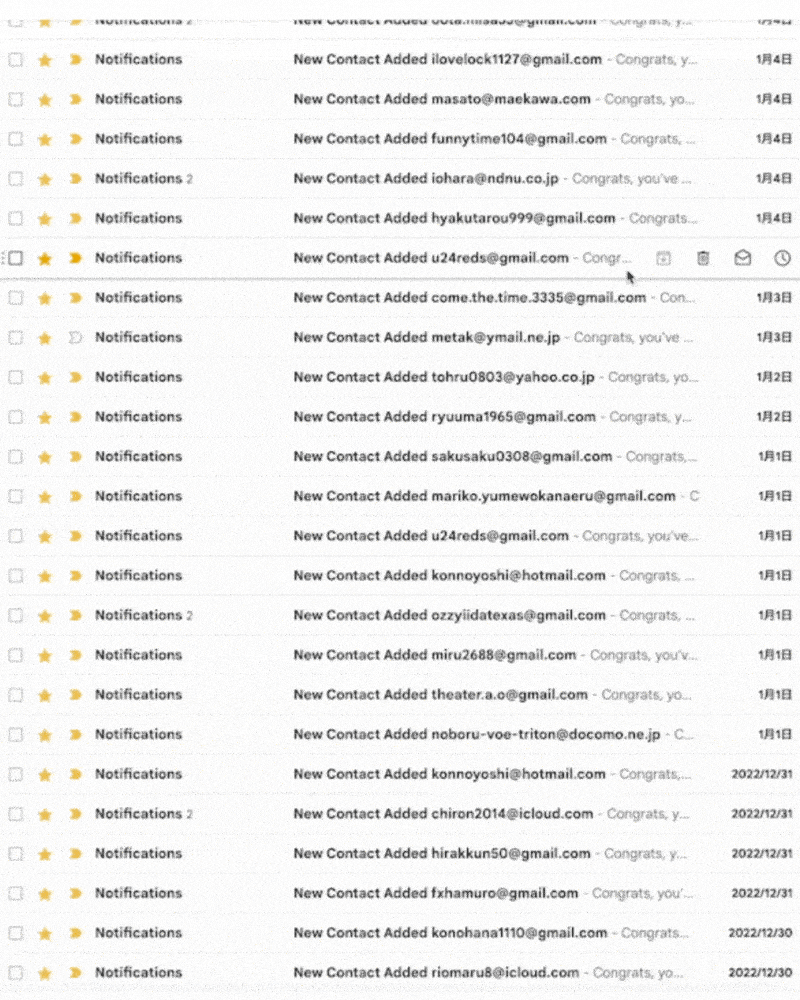
Task: Mark hovered u24reds email as read
Action: click(743, 258)
